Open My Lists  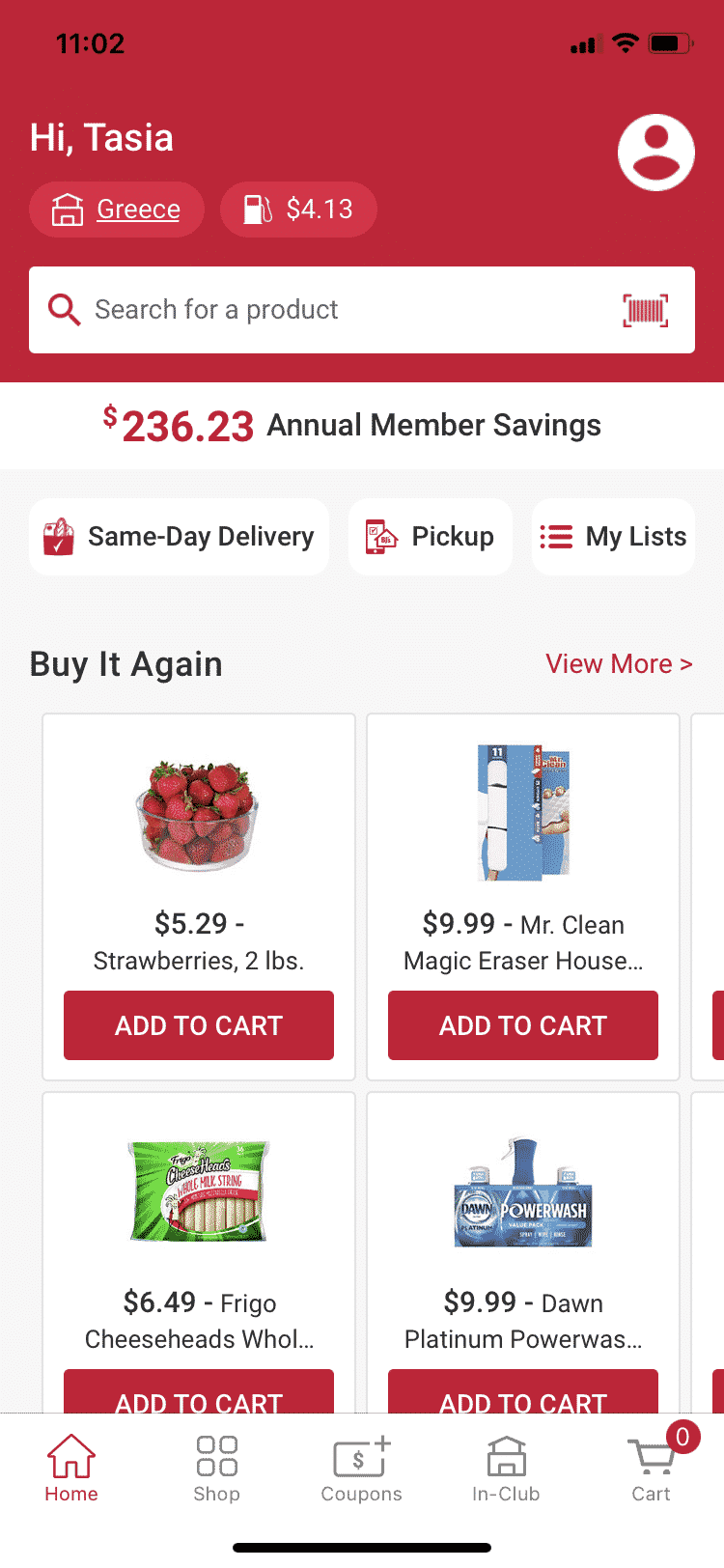(613, 537)
